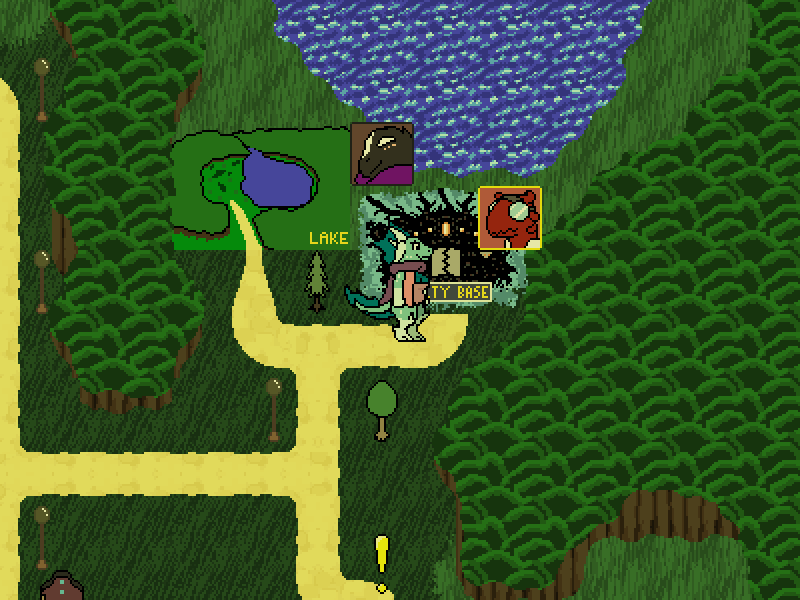Viewport: 800px width, 600px height.
Task: Select the red creature portrait
Action: (510, 217)
